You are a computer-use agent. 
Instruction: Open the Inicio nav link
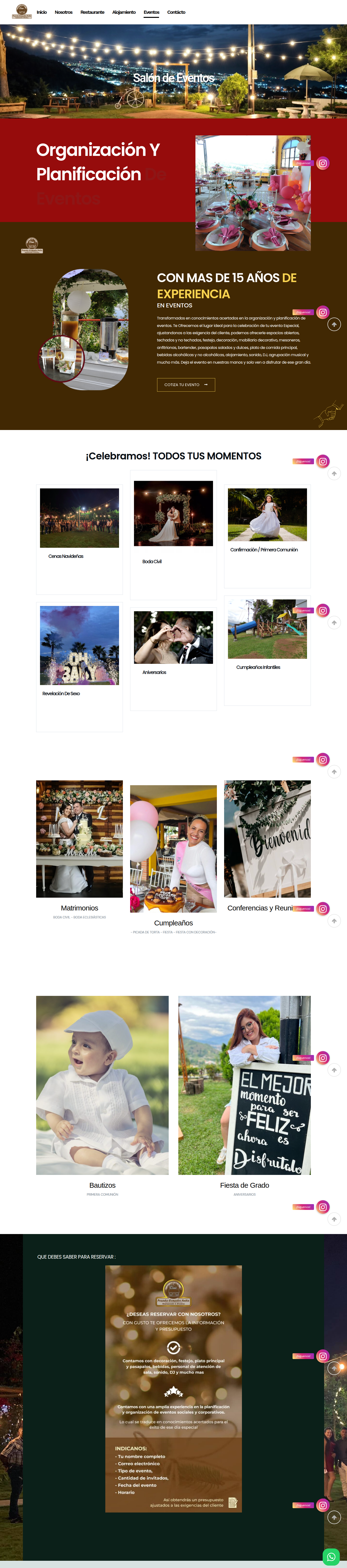pyautogui.click(x=41, y=12)
